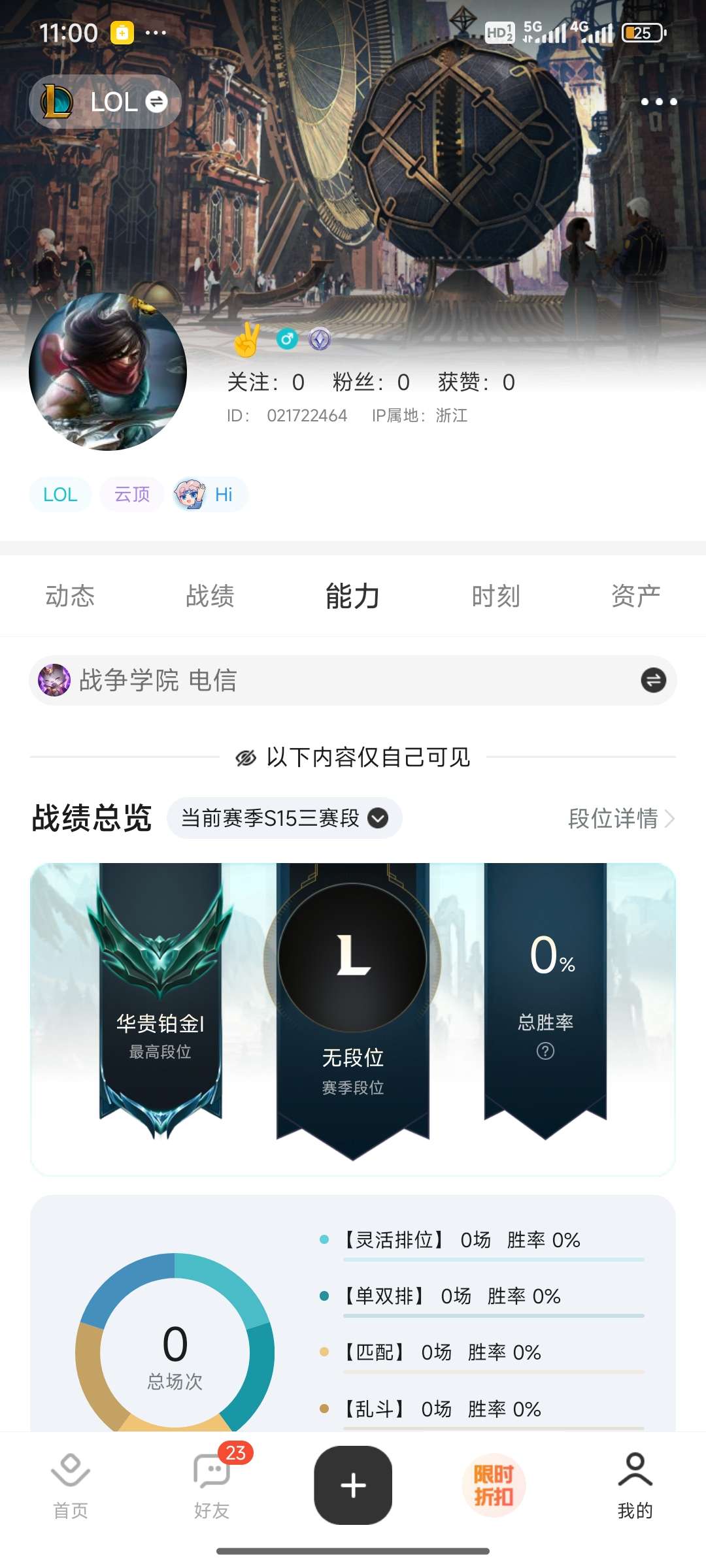
Task: Switch to the 时刻 tab
Action: [496, 596]
